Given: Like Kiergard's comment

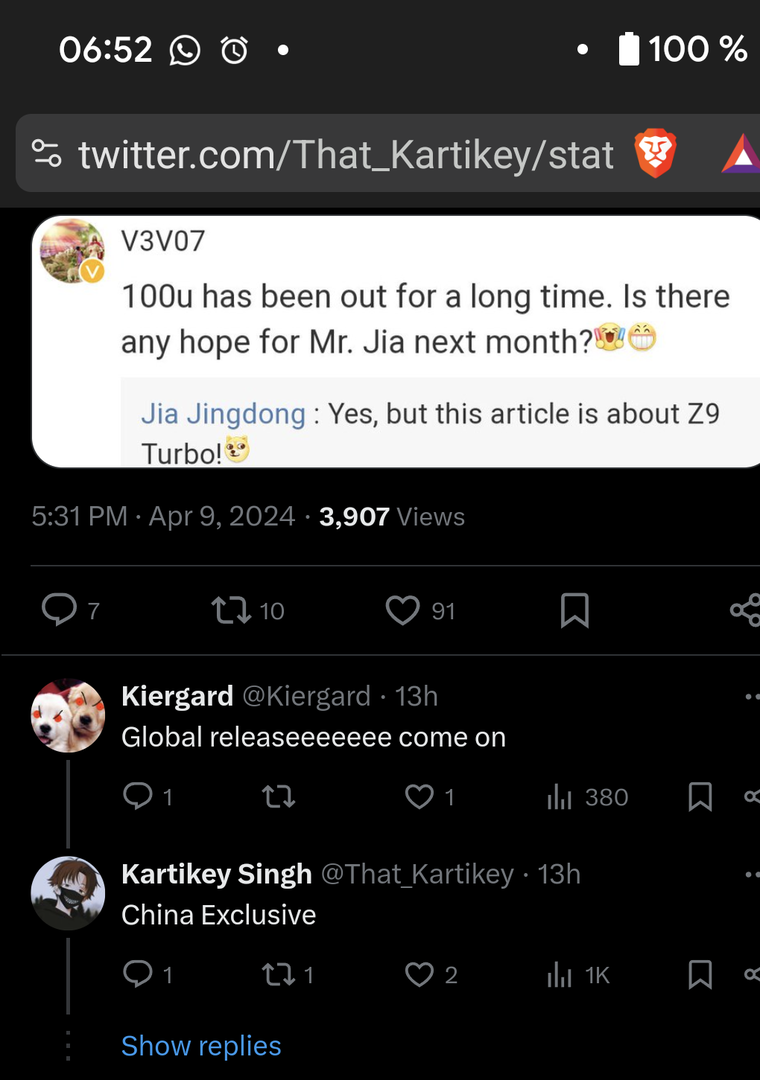Looking at the screenshot, I should 419,796.
